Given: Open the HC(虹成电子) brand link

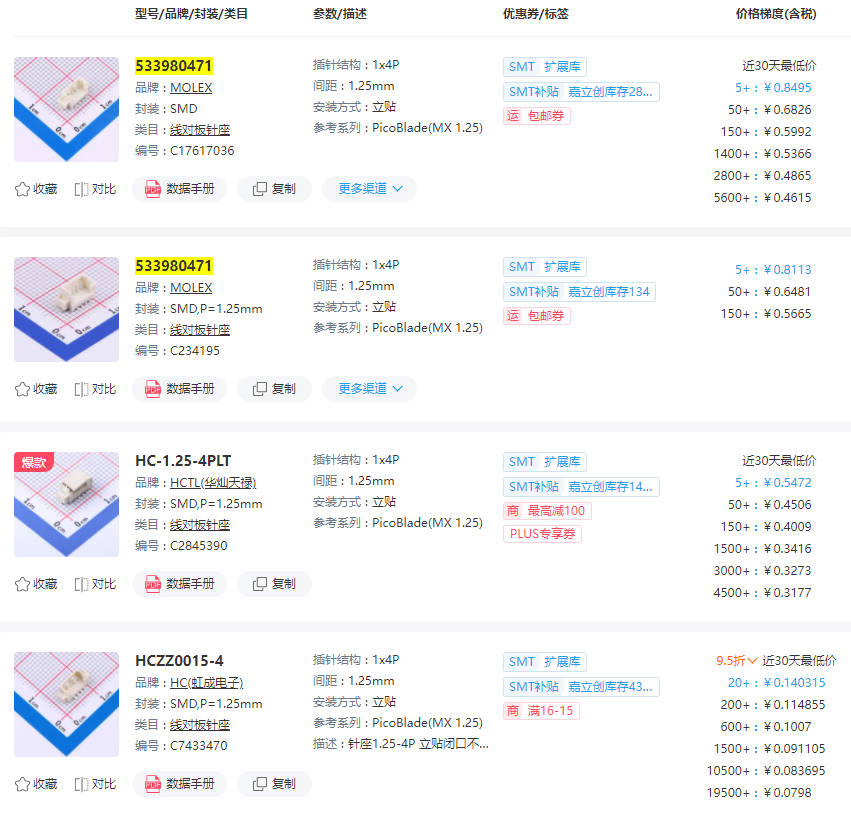Looking at the screenshot, I should (x=206, y=683).
